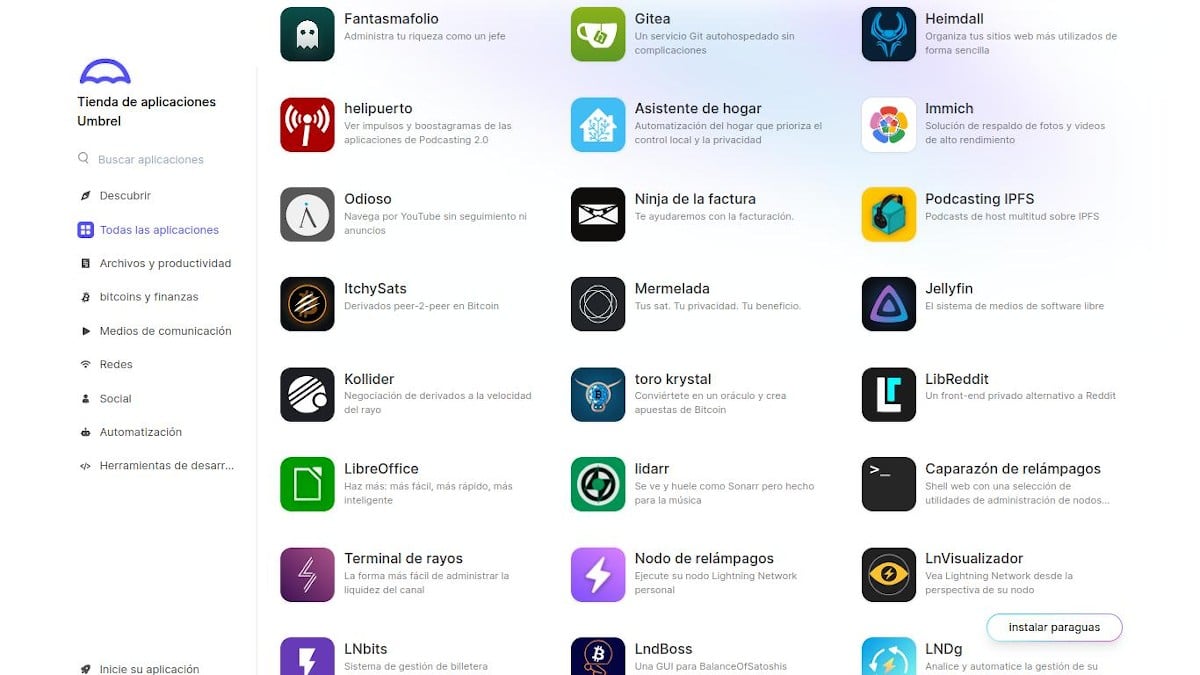View the LibReddit app
Screen dimensions: 1200x675
[x=956, y=379]
